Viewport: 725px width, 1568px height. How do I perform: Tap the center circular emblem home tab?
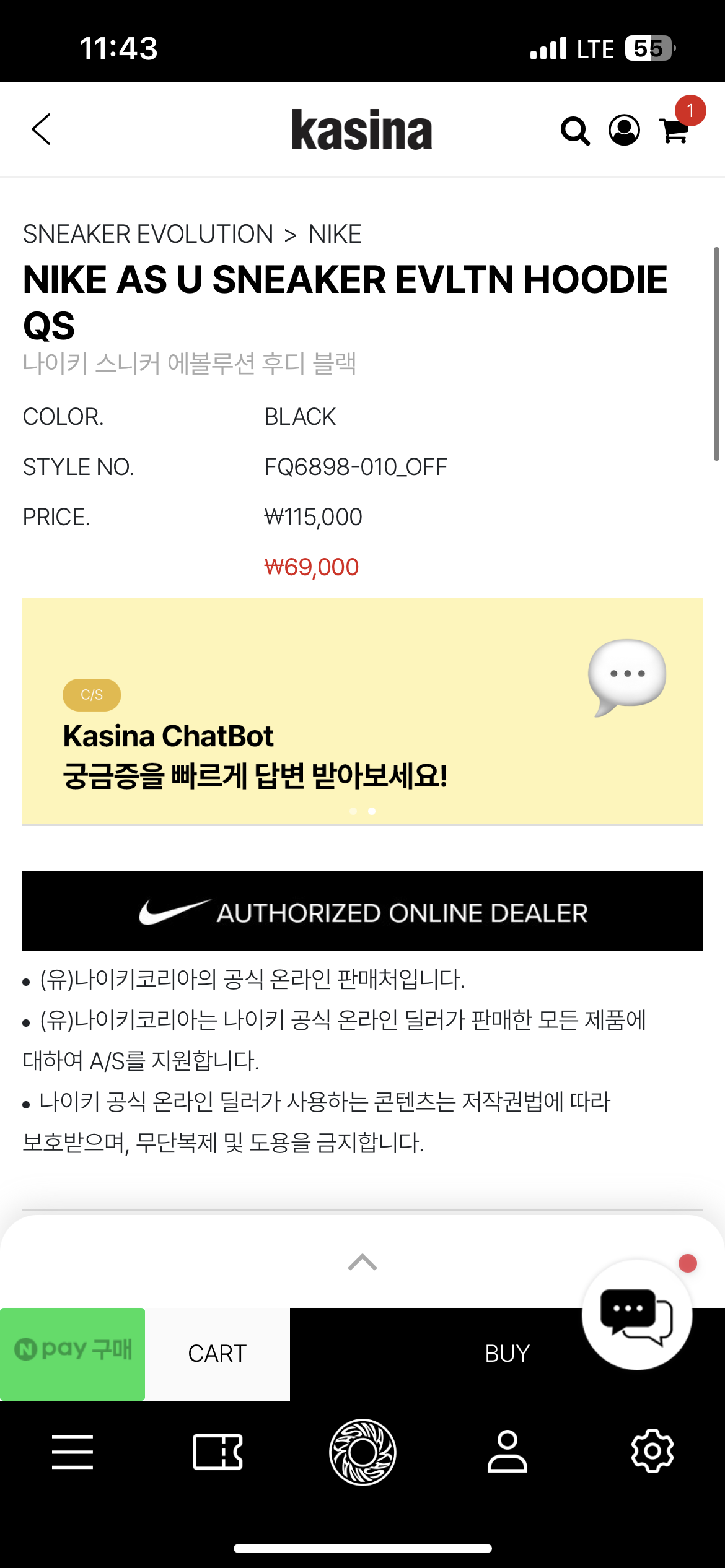362,1452
